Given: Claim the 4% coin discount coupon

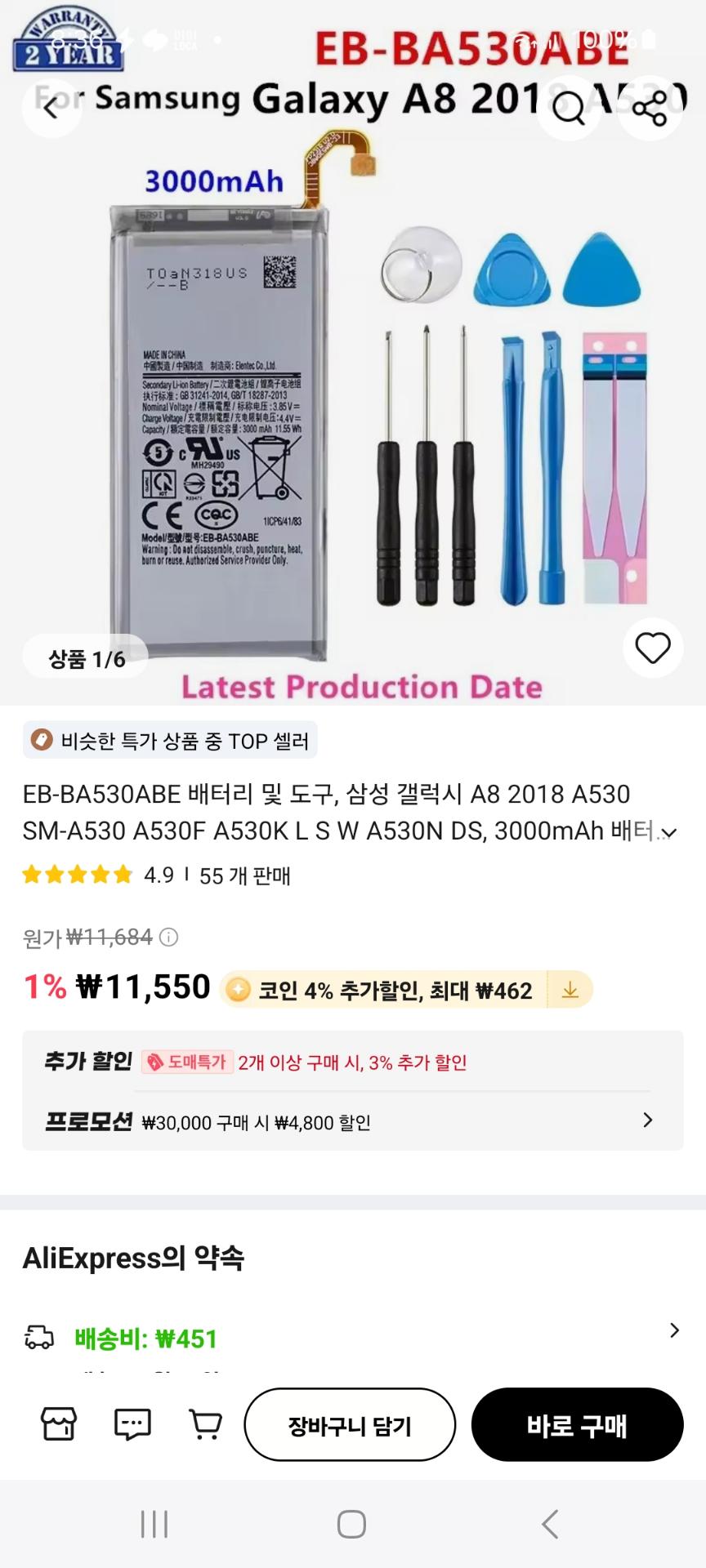Looking at the screenshot, I should (x=570, y=990).
